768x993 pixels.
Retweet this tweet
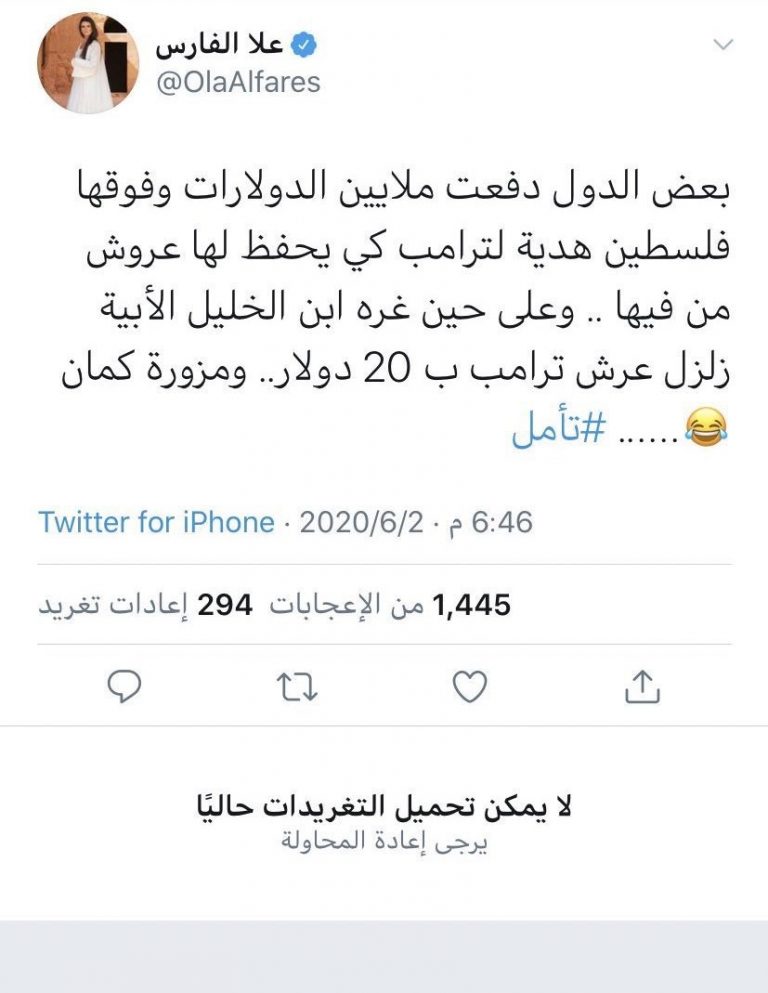(x=297, y=685)
